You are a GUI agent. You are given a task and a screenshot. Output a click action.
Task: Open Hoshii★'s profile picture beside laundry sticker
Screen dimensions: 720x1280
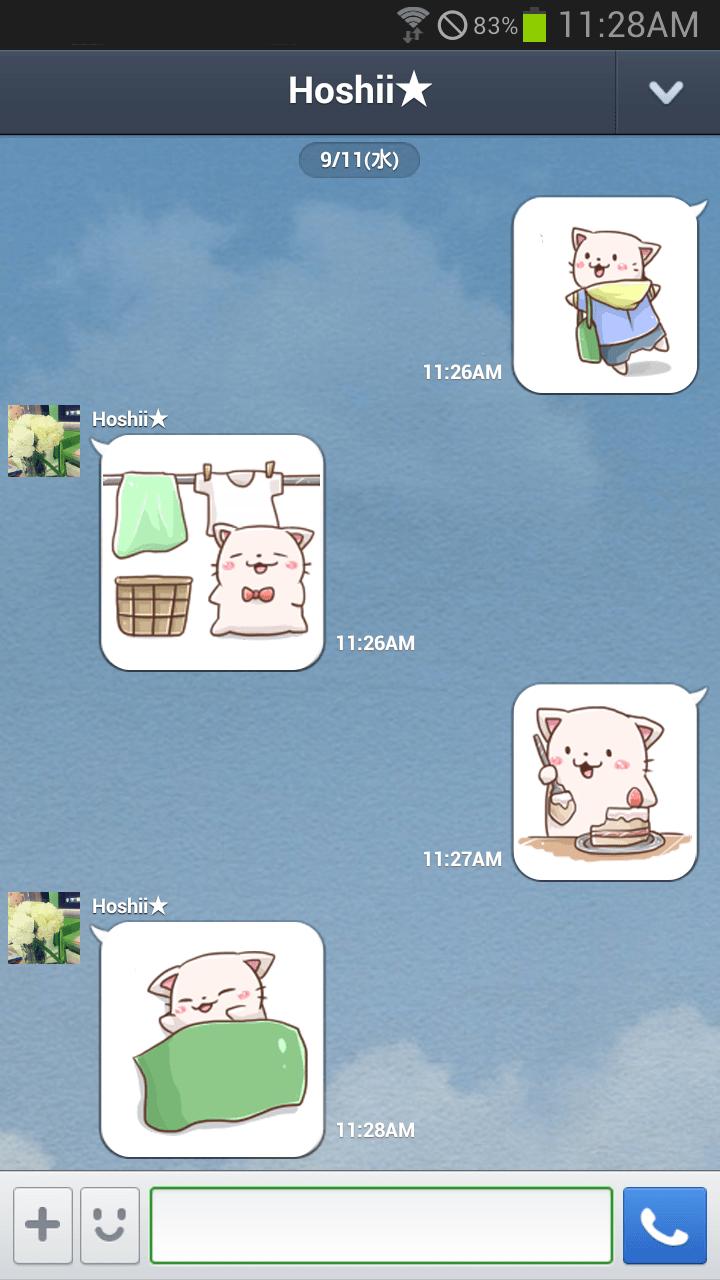coord(44,441)
